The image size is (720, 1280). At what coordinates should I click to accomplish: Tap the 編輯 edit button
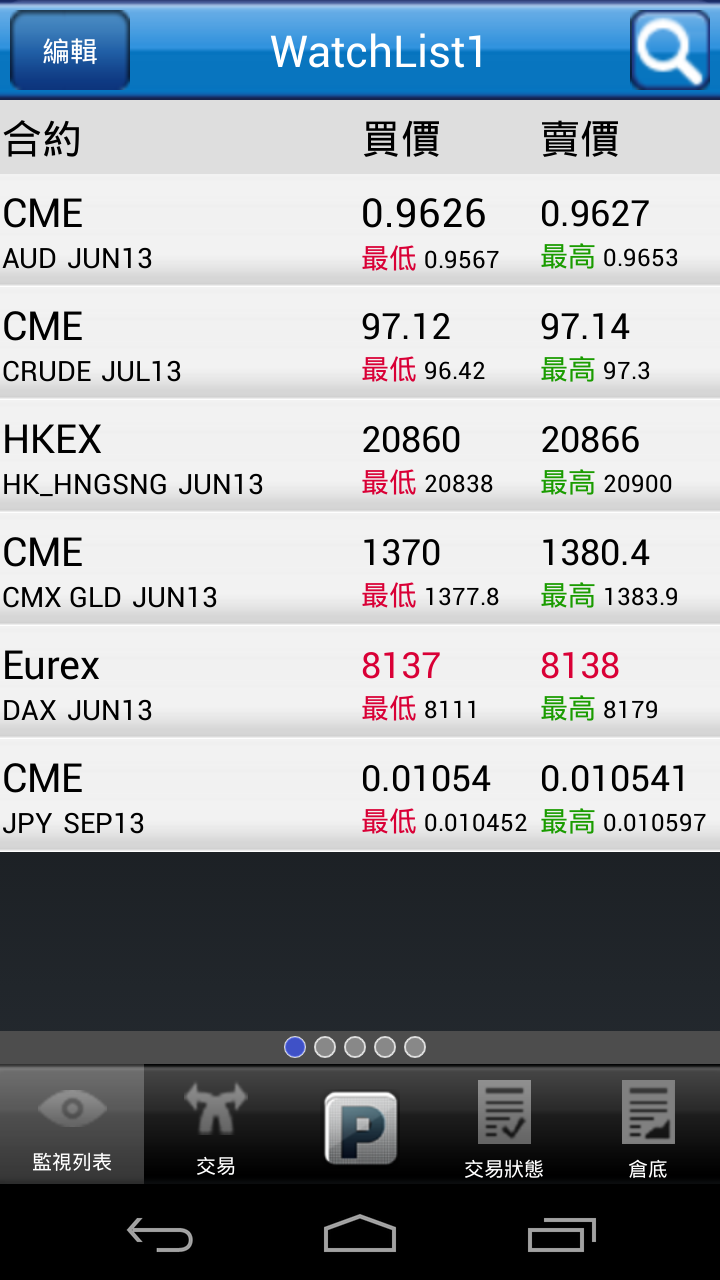click(x=70, y=50)
